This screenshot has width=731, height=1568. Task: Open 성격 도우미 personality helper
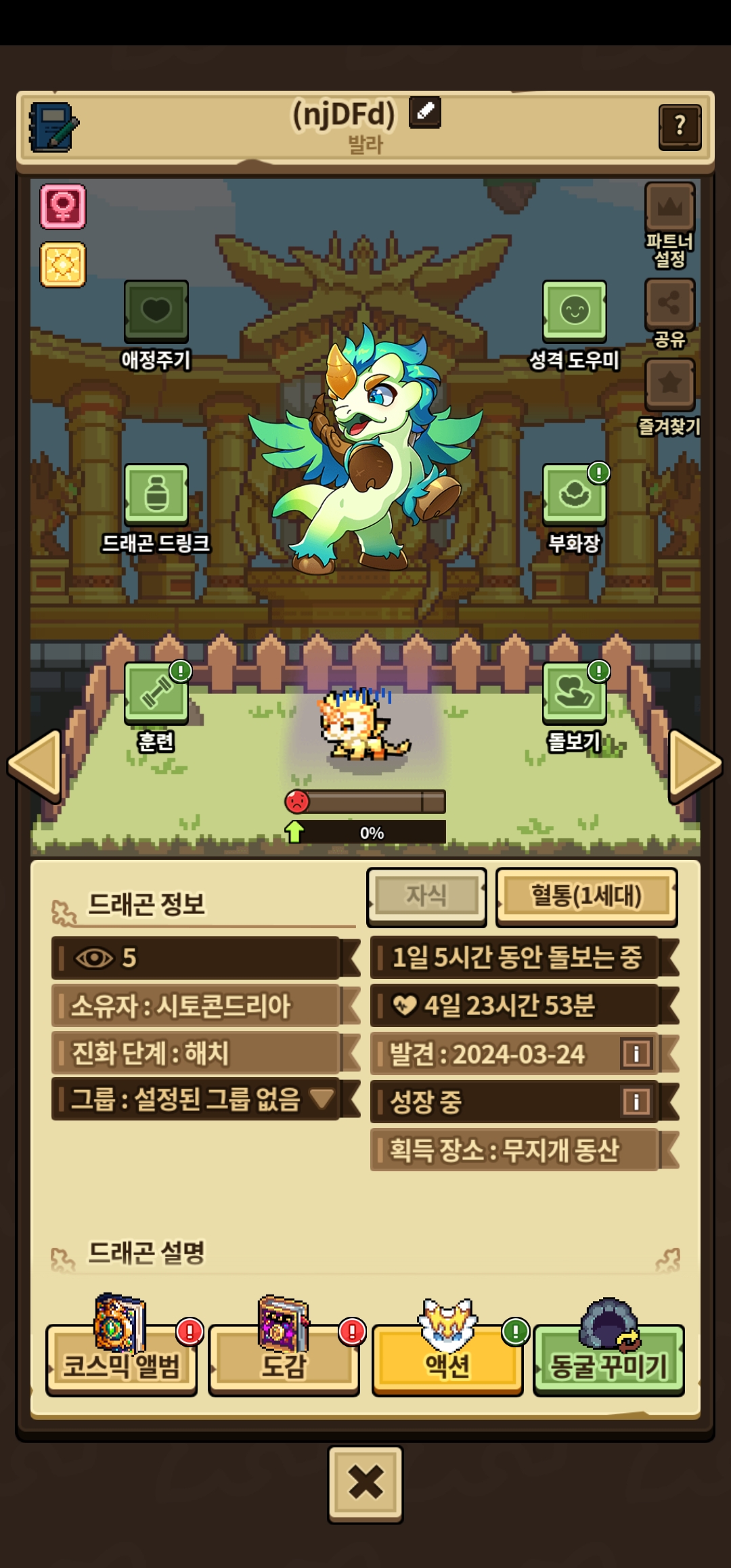(574, 311)
